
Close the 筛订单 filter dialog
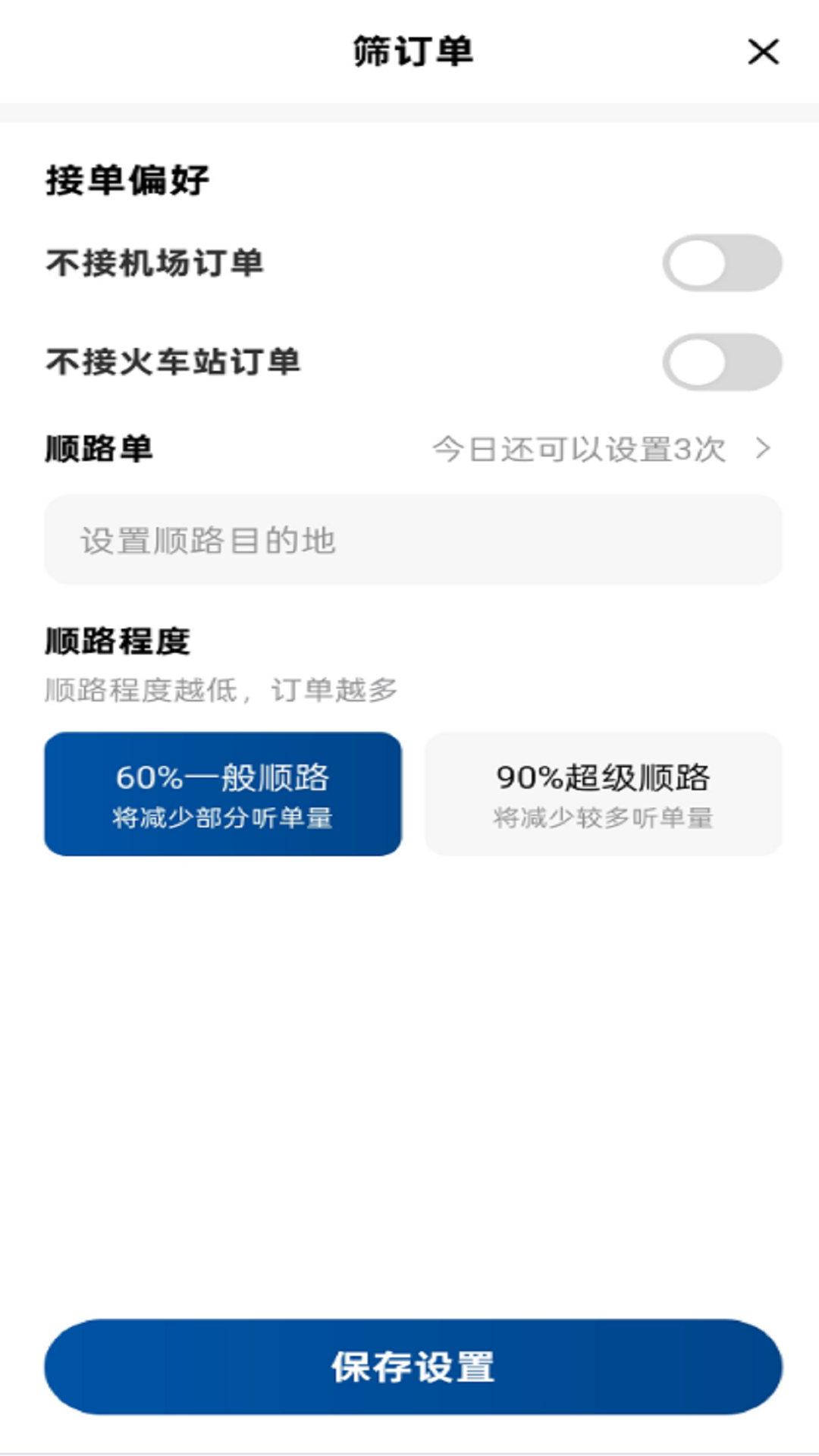coord(764,52)
